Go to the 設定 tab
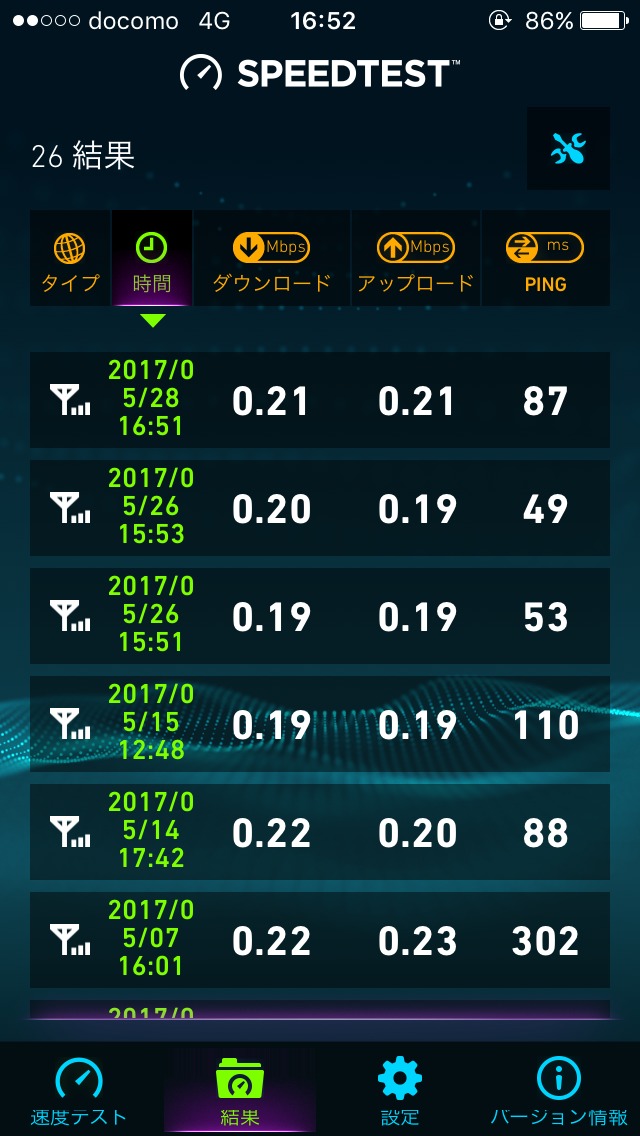 click(400, 1090)
